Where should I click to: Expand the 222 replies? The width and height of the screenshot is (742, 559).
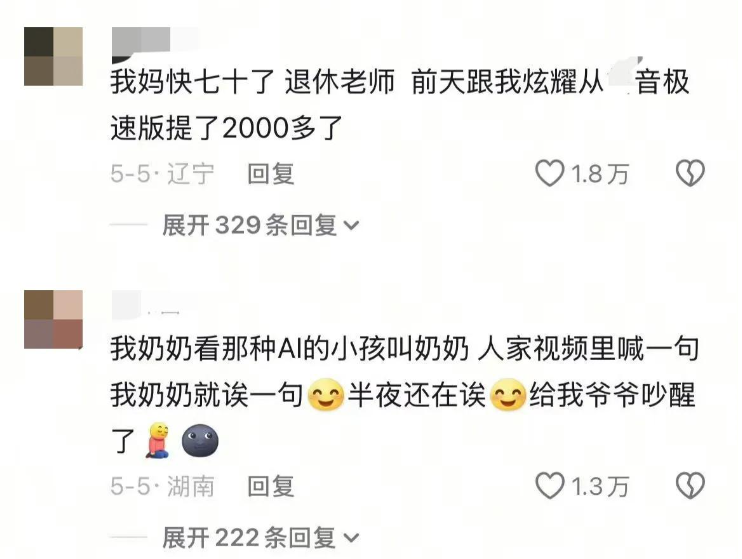click(260, 538)
